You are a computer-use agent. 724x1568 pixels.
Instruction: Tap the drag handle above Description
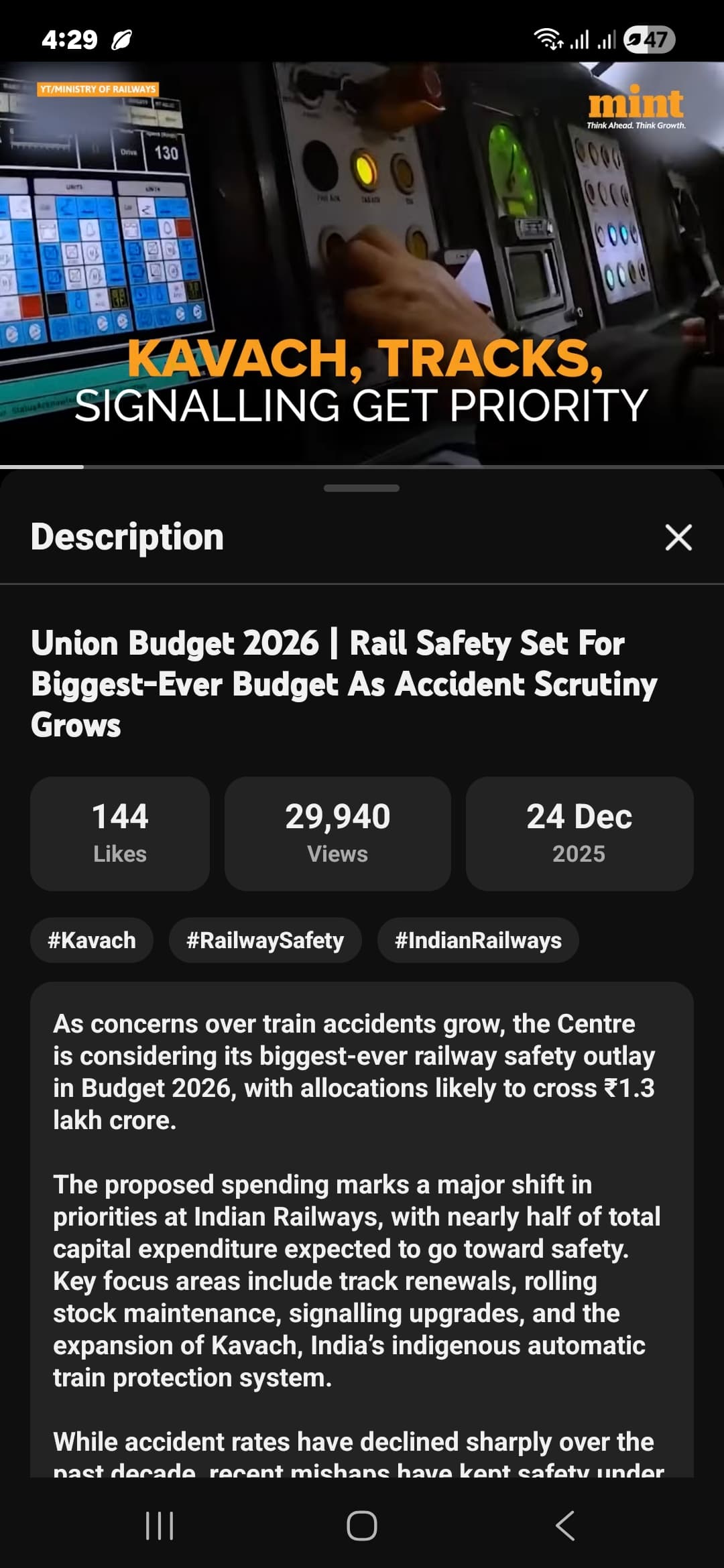pos(361,488)
